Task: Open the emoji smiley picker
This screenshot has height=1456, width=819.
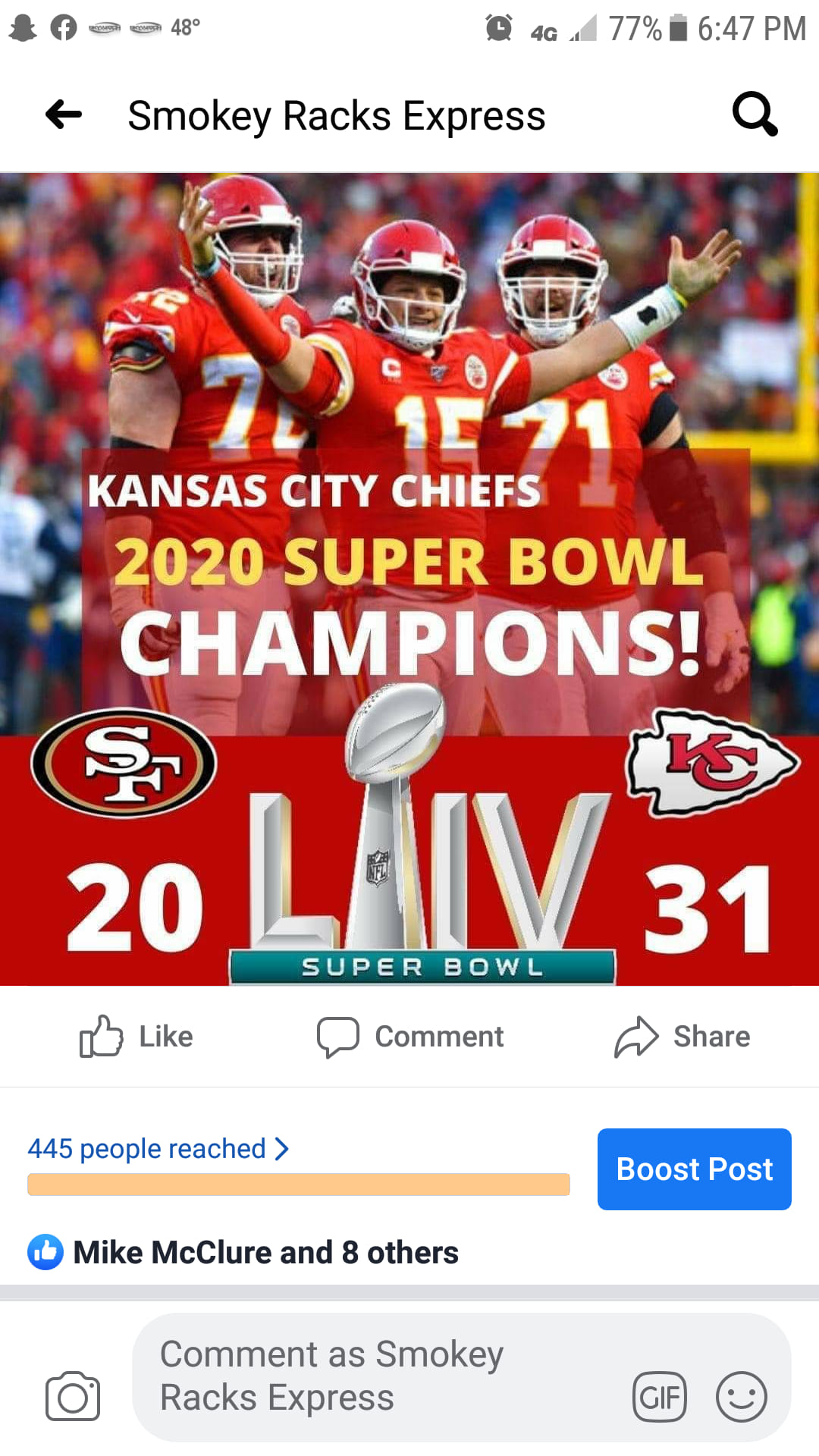Action: click(x=741, y=1396)
